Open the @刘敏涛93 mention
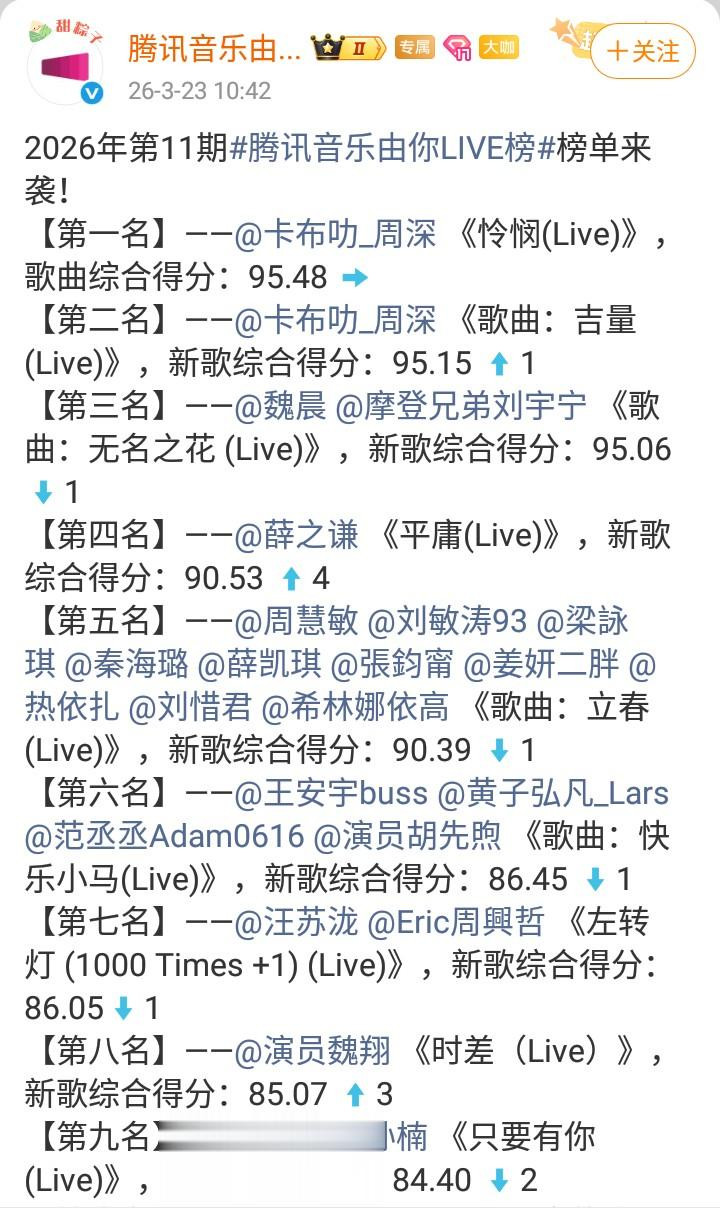Screen dimensions: 720x1209 (x=448, y=622)
